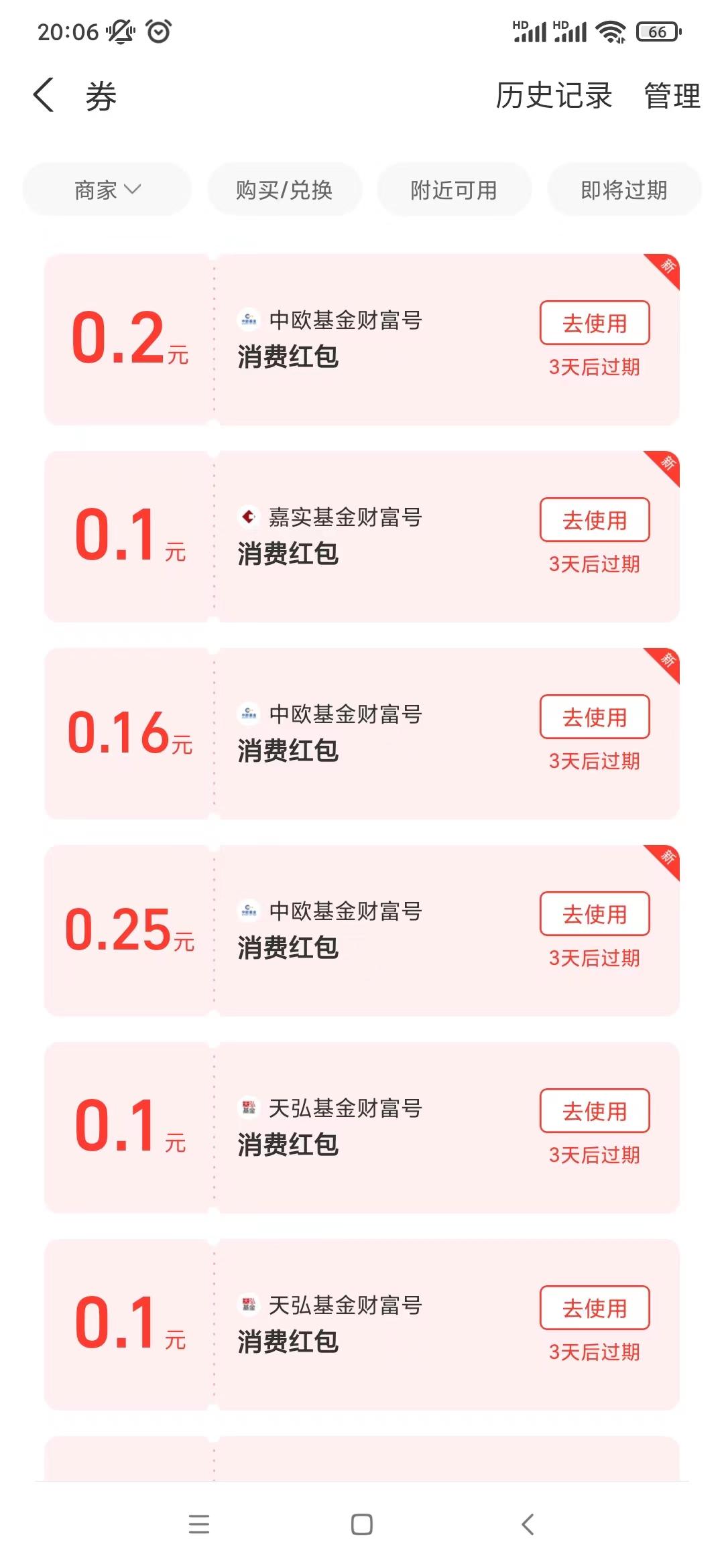This screenshot has height=1568, width=724.
Task: Toggle the 附近可用 filter chip
Action: click(455, 189)
